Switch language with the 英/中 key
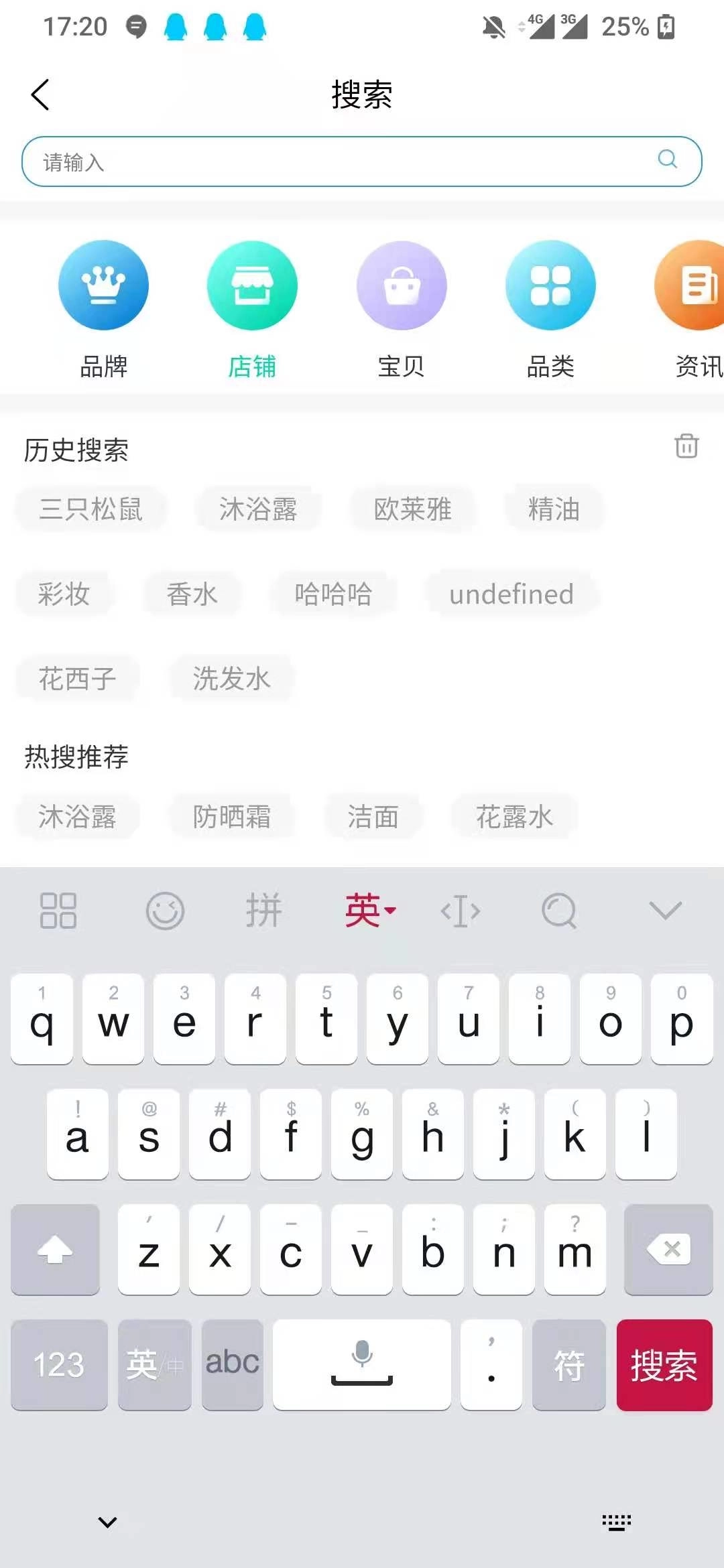The image size is (724, 1568). (x=154, y=1364)
